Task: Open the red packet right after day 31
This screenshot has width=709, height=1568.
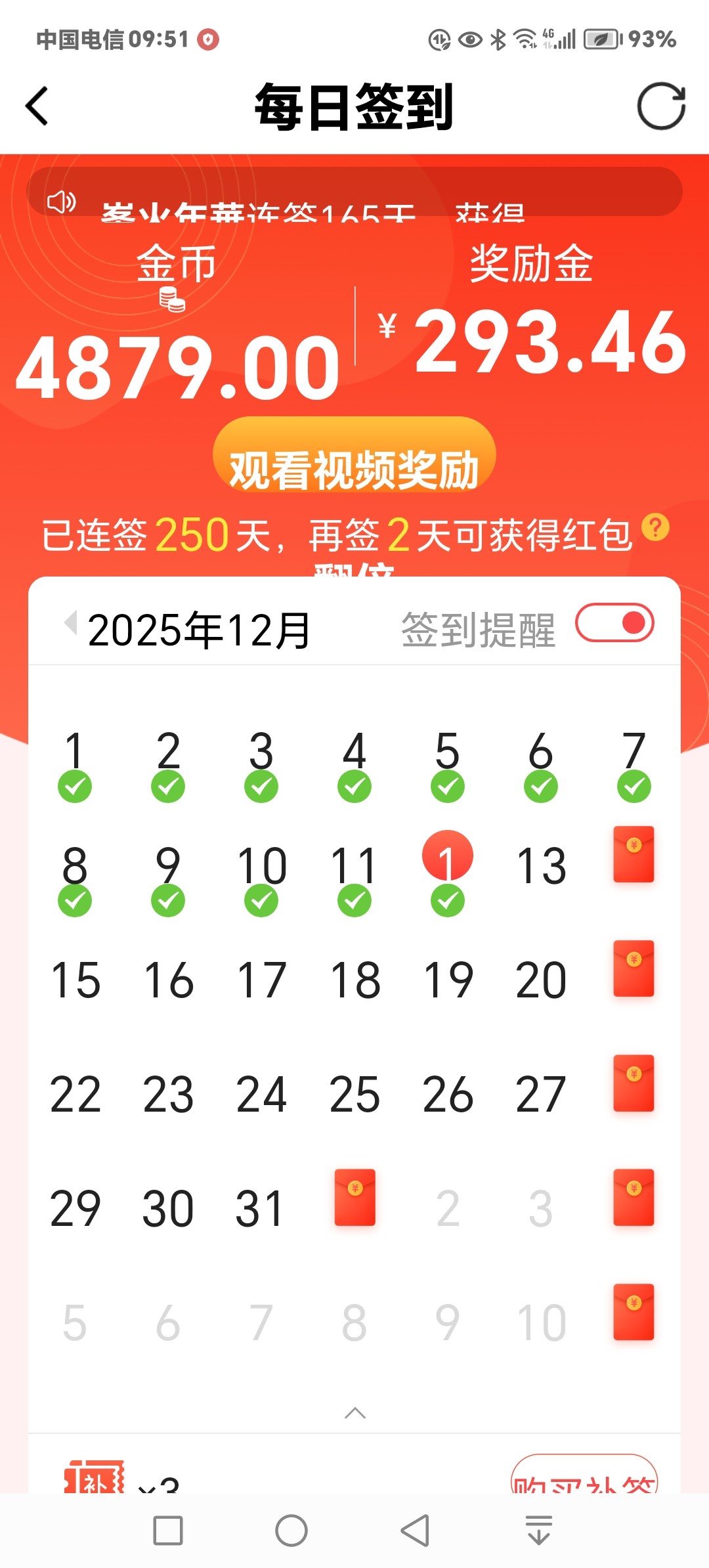Action: 354,1197
